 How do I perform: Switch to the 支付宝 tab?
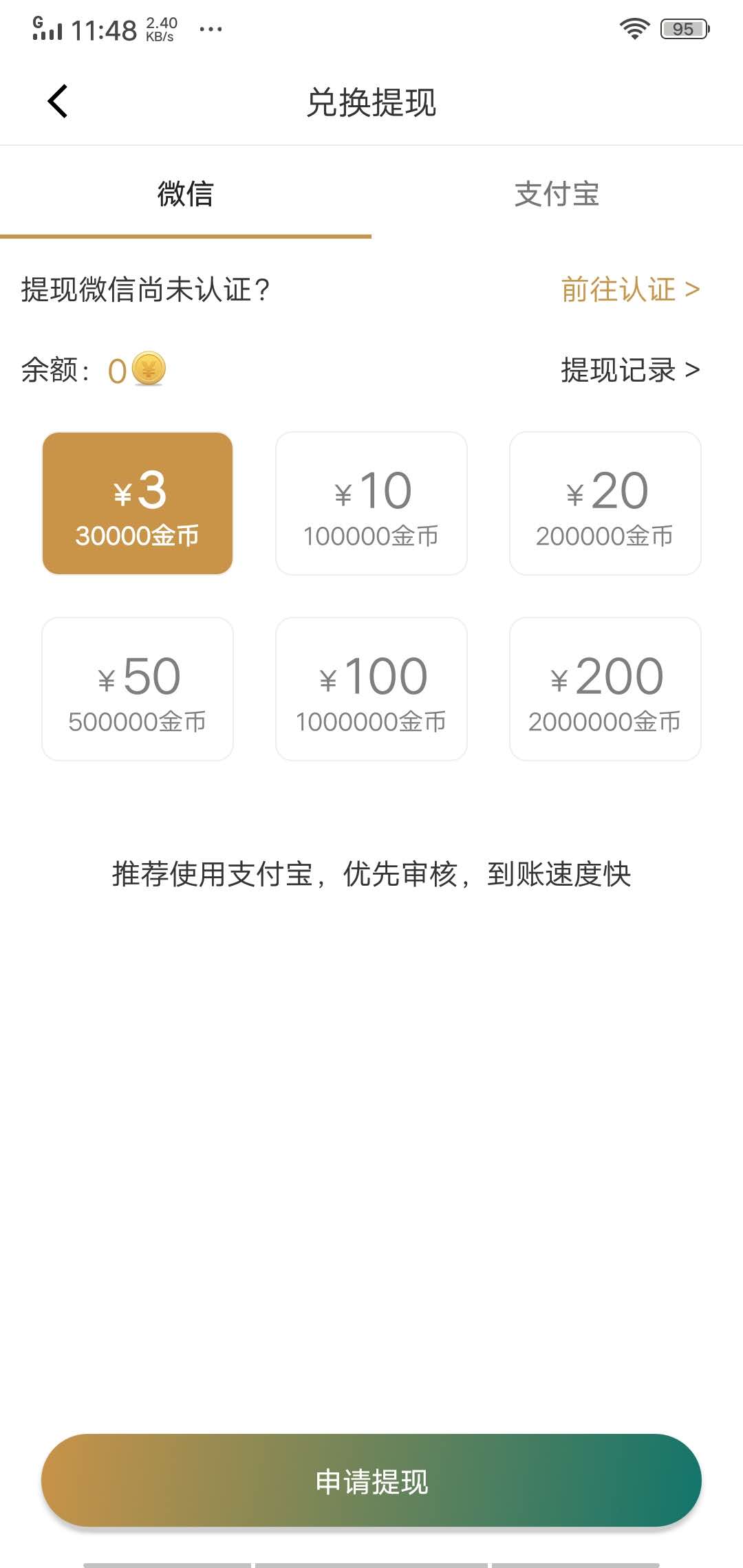point(557,195)
